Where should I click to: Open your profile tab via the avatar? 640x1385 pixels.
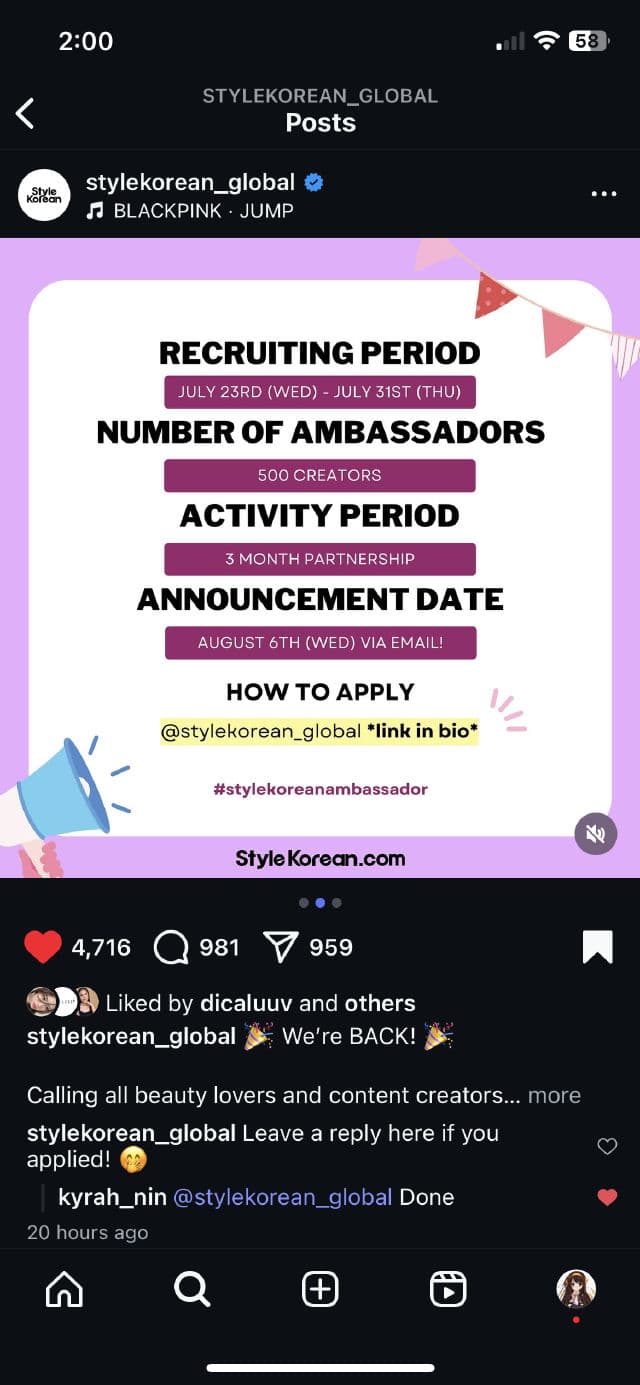coord(576,1290)
